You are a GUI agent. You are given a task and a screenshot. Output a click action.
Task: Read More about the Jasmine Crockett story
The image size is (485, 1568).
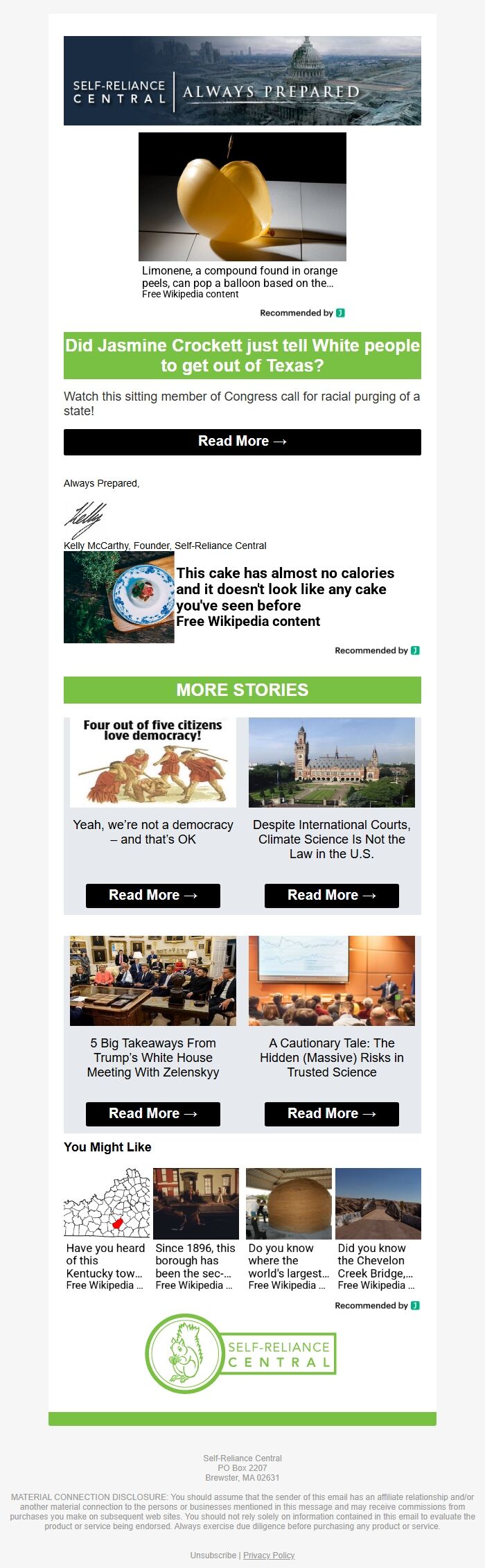pos(242,442)
